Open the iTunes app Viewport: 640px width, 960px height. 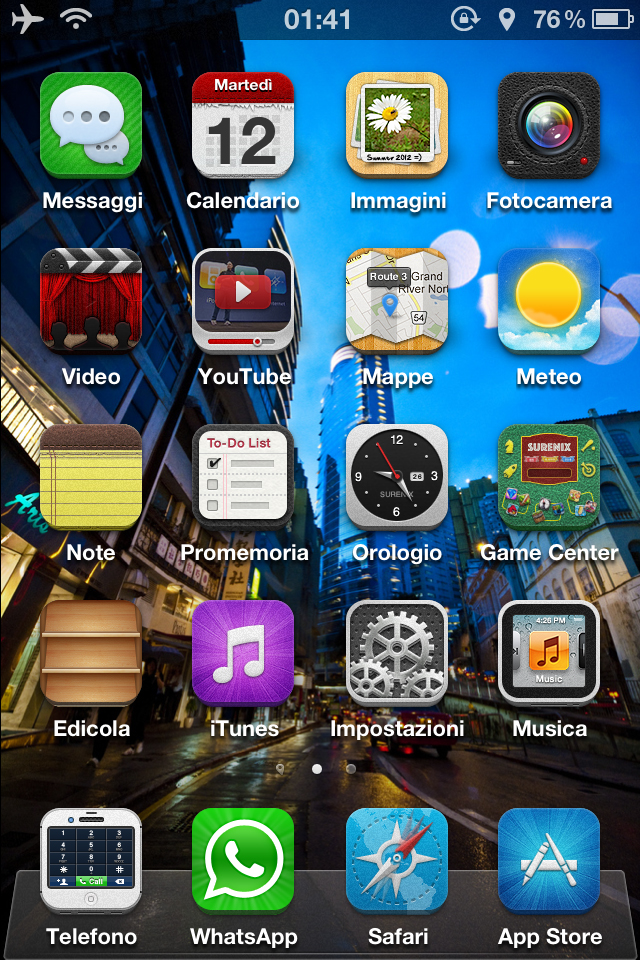243,651
